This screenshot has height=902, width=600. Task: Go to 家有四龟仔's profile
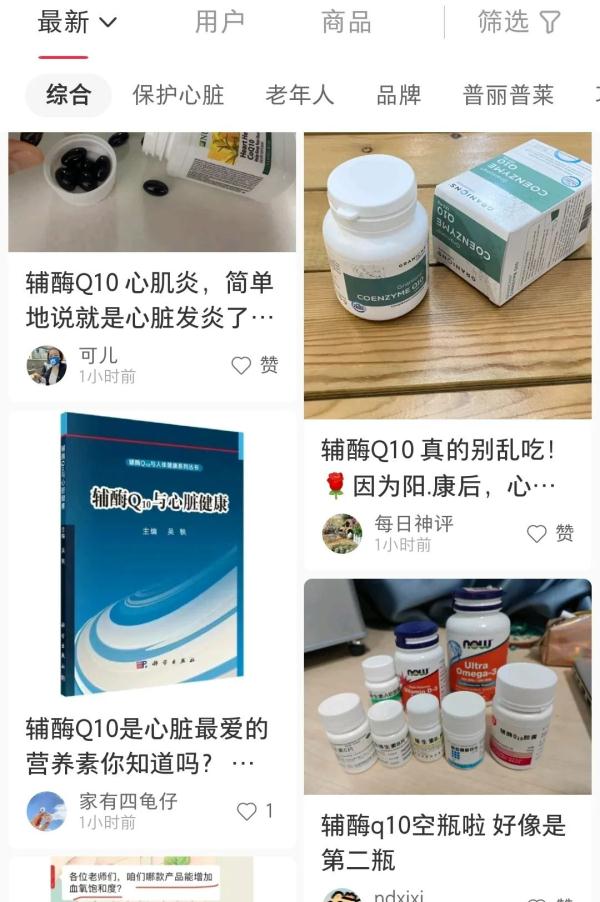pos(47,811)
